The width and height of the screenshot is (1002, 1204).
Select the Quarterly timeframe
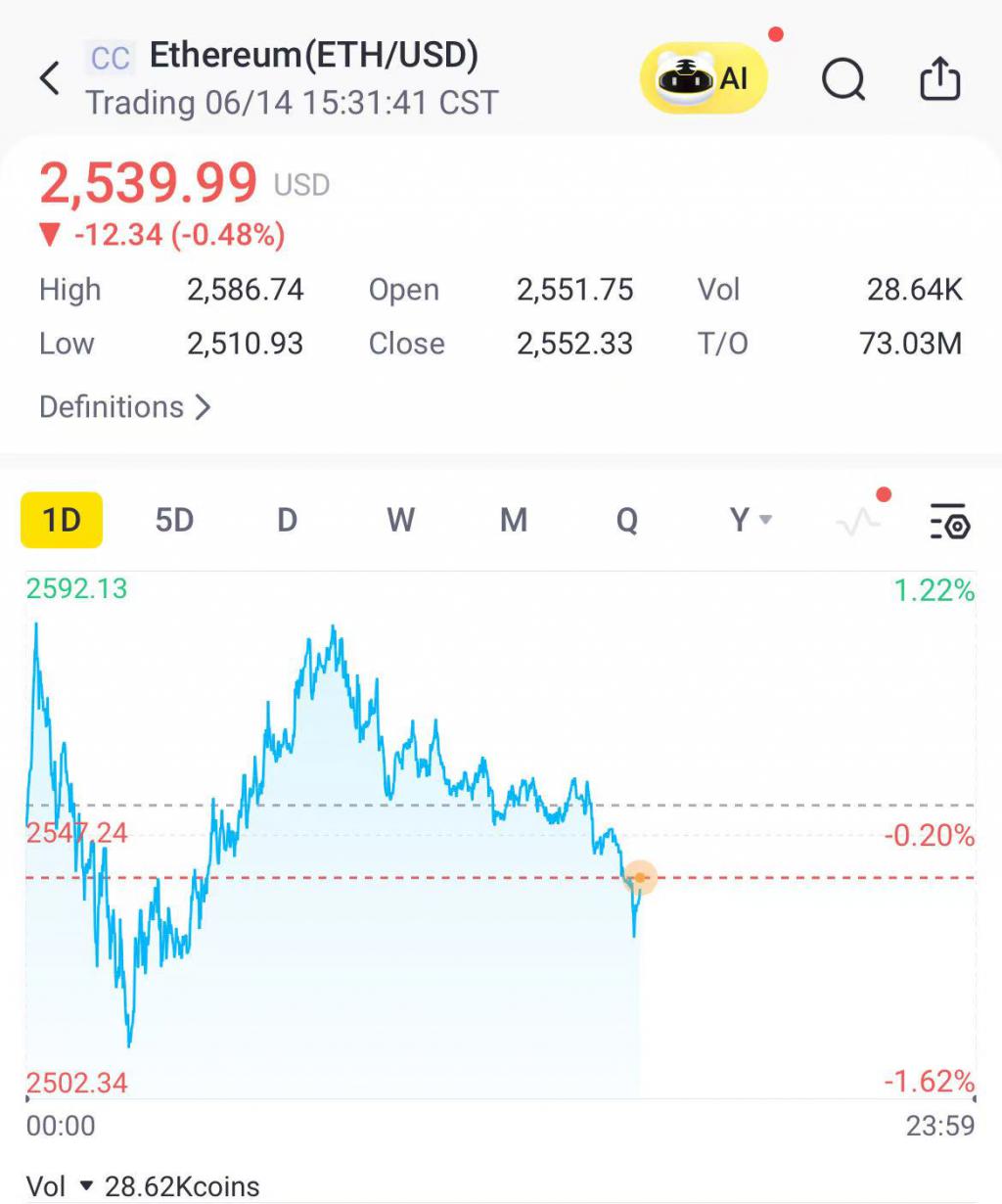coord(625,520)
